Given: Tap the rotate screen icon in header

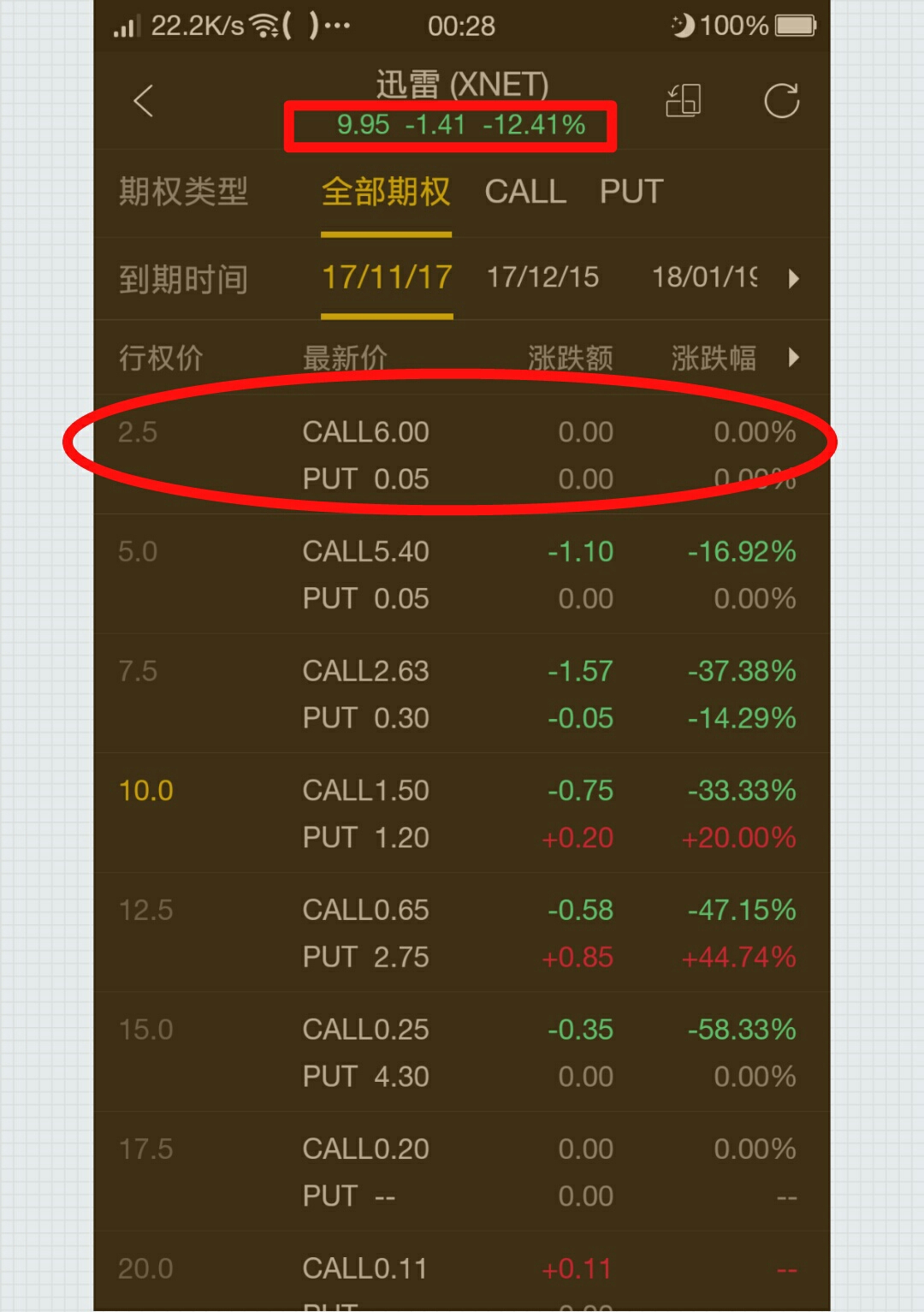Looking at the screenshot, I should [x=683, y=101].
